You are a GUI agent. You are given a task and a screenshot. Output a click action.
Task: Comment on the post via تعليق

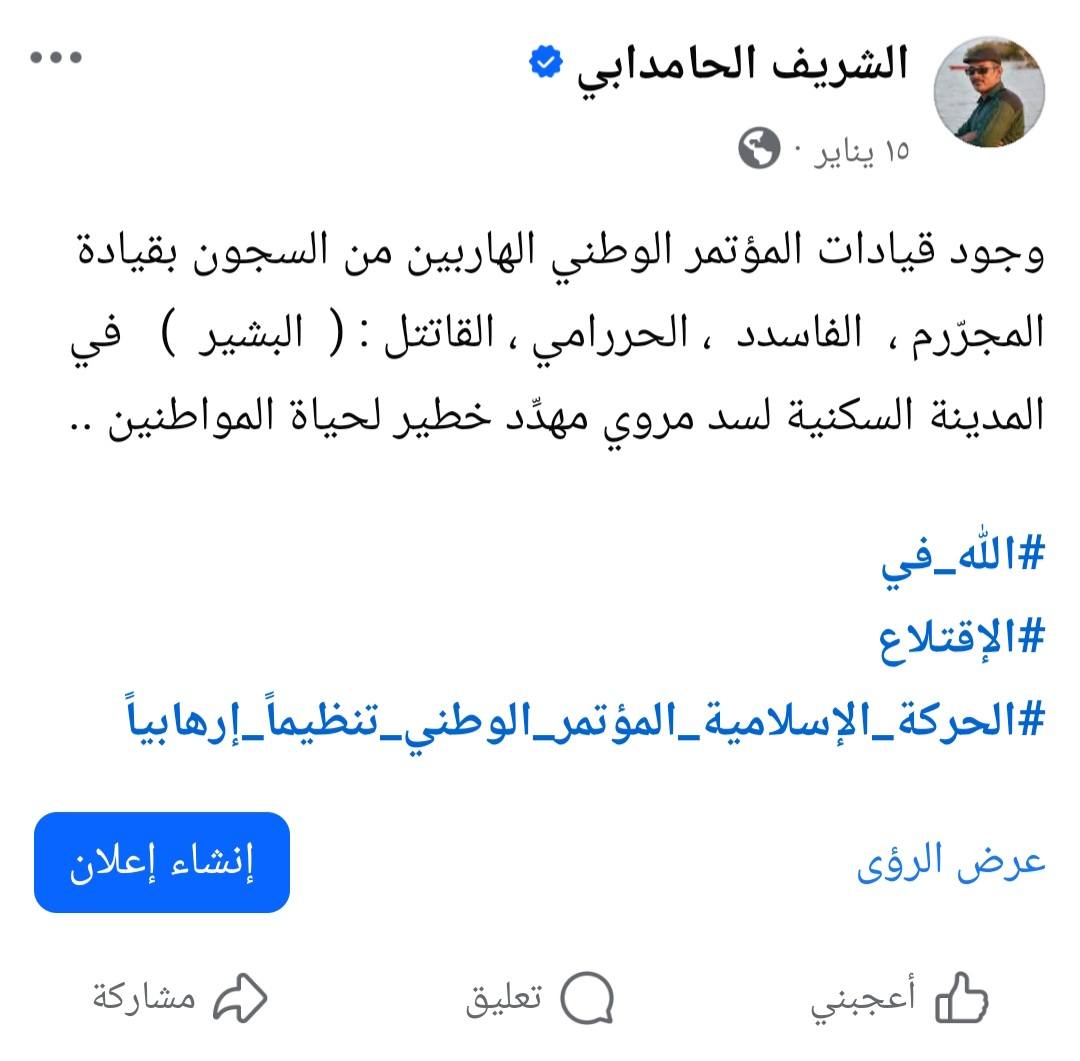point(540,999)
